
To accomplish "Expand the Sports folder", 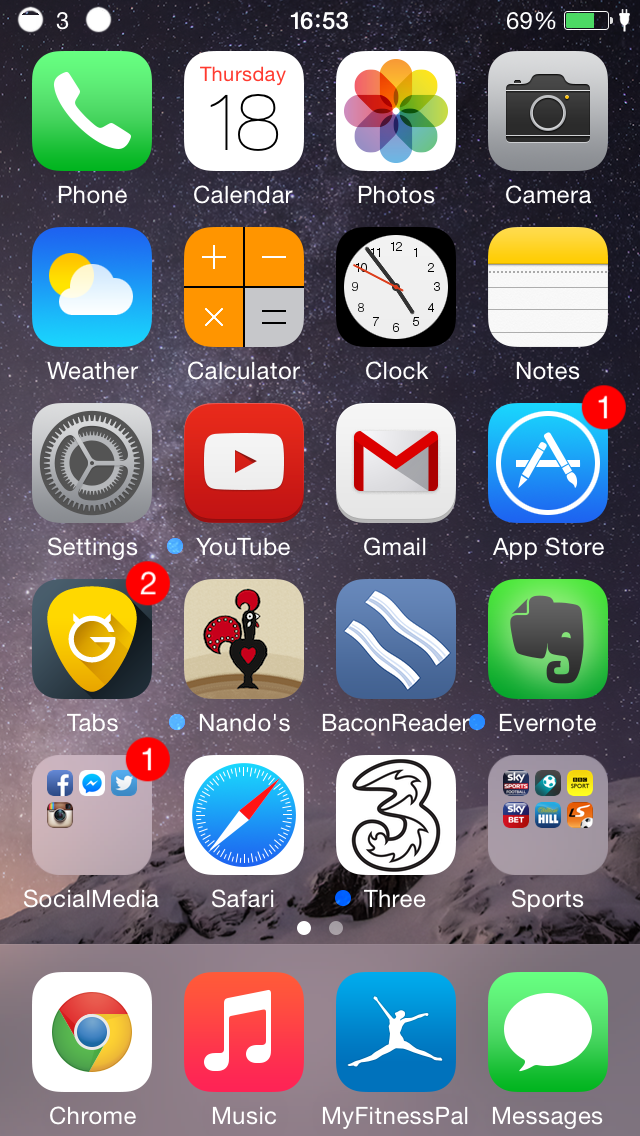I will tap(548, 815).
